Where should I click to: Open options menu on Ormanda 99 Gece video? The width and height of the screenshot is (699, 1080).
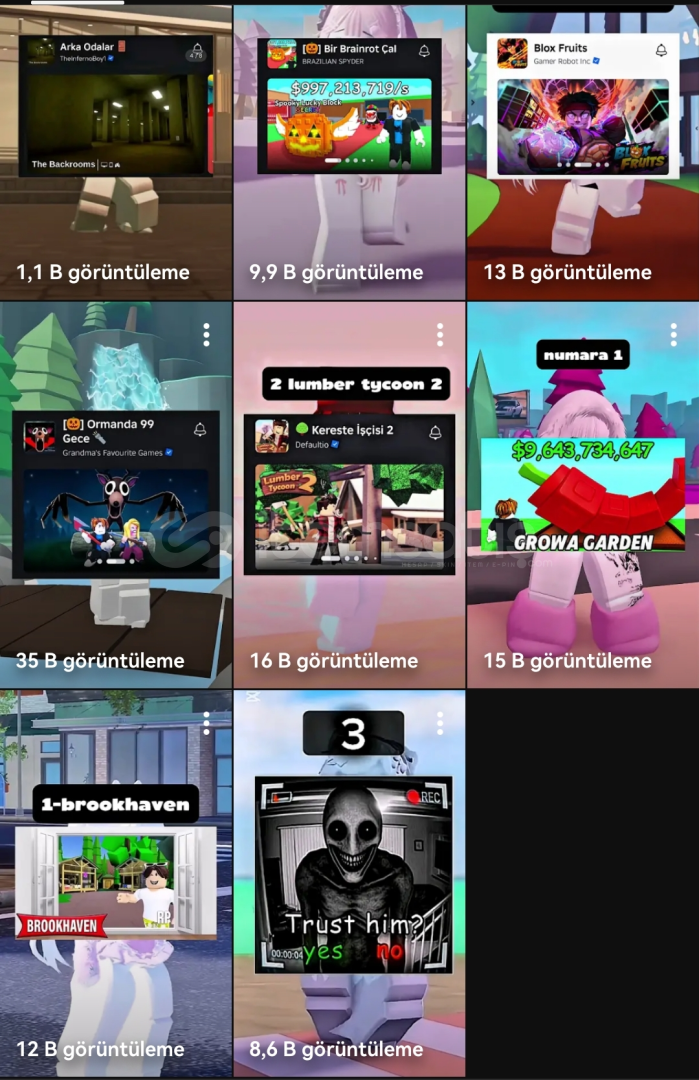[206, 334]
